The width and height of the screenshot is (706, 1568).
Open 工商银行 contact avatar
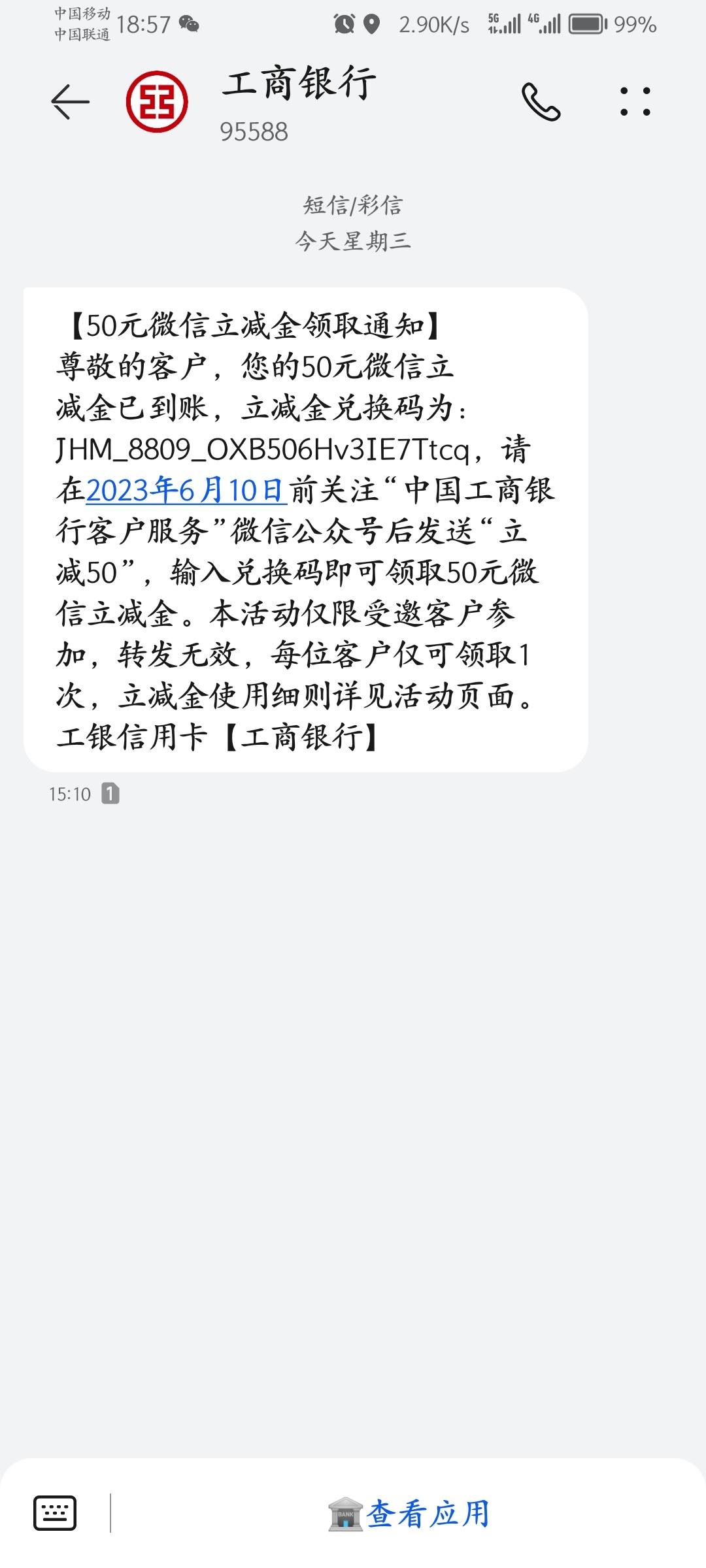(x=157, y=102)
